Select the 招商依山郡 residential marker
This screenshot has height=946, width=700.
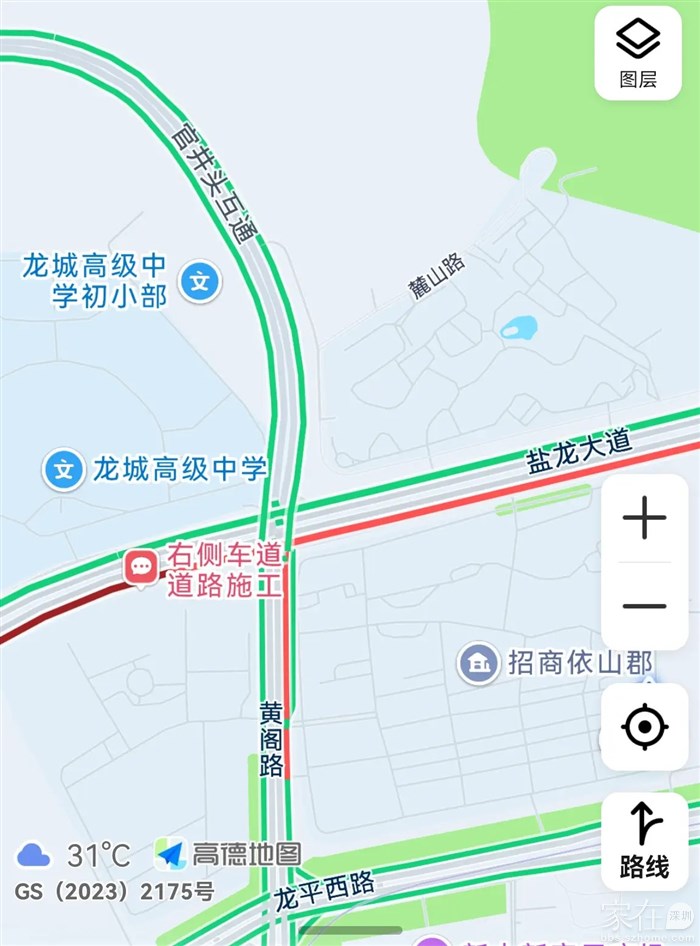[x=479, y=662]
